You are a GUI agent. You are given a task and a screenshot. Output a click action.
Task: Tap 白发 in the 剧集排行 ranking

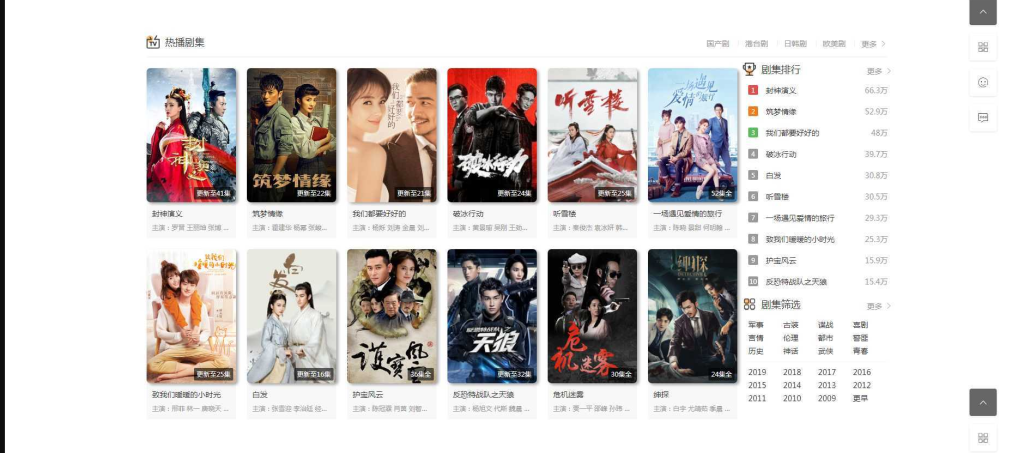pos(773,175)
